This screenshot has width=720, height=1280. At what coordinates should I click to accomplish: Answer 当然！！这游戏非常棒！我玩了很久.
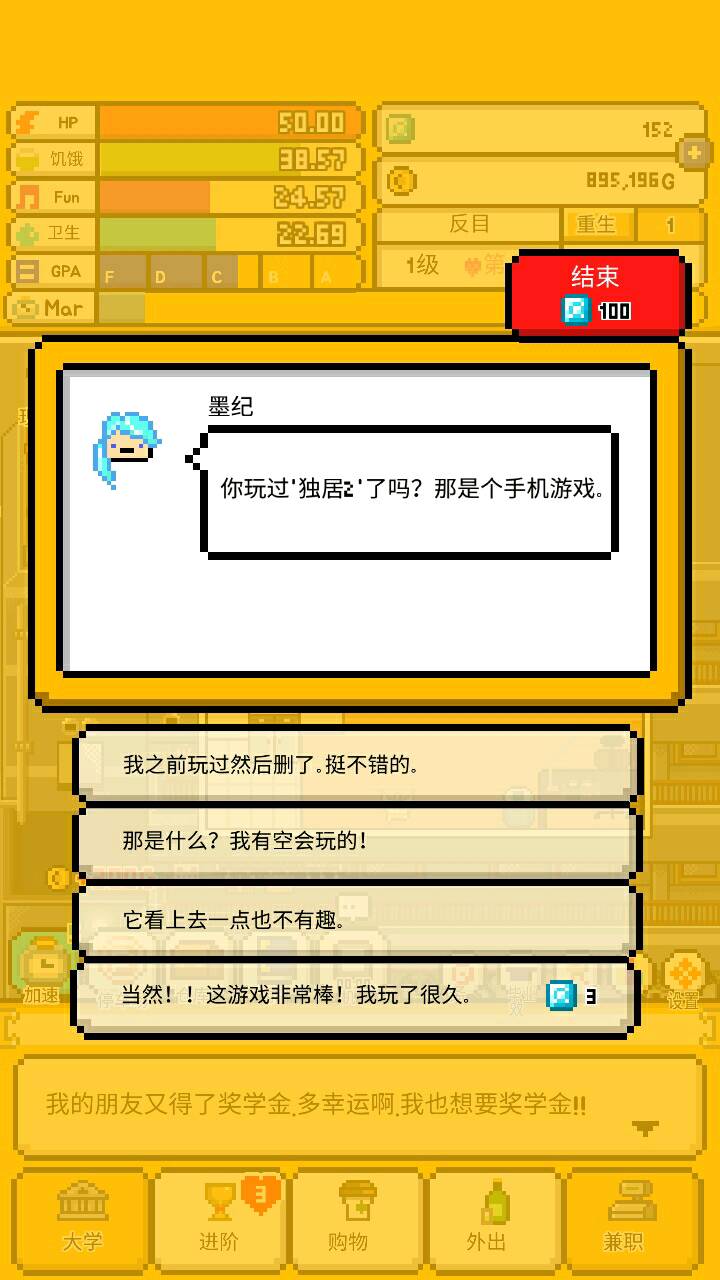tap(356, 996)
